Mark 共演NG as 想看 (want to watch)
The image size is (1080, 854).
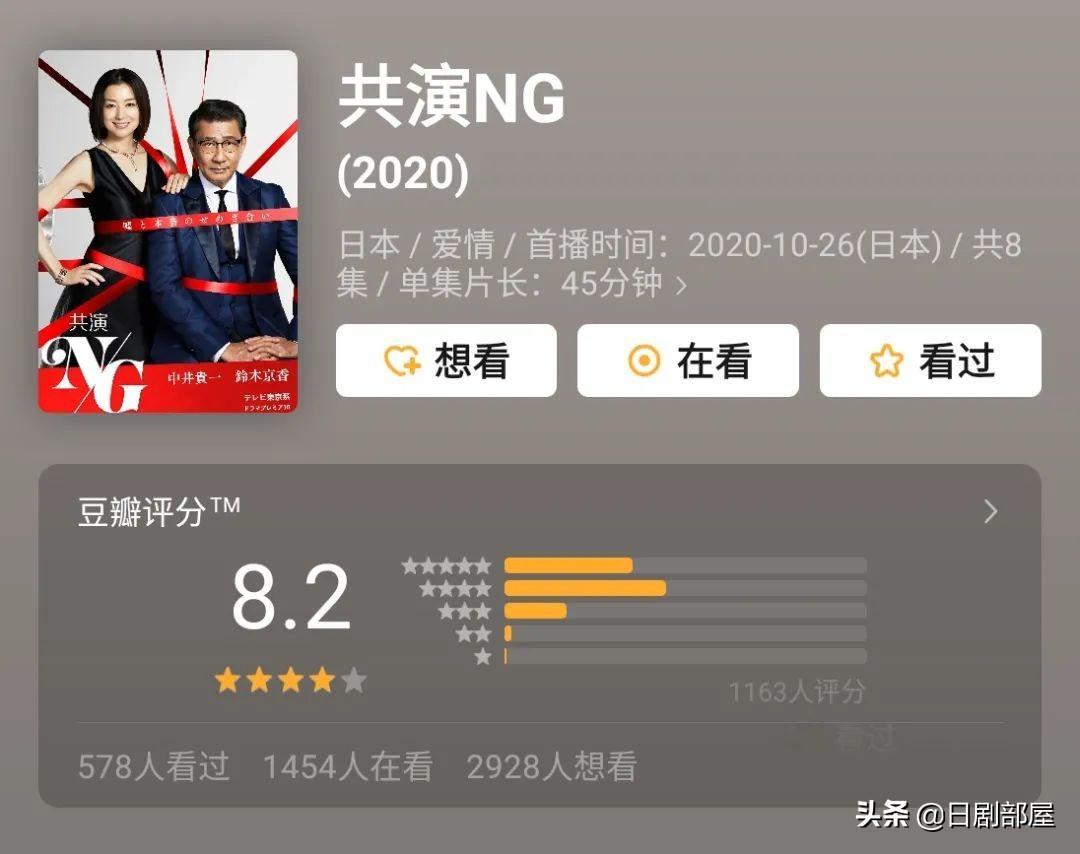(x=446, y=361)
